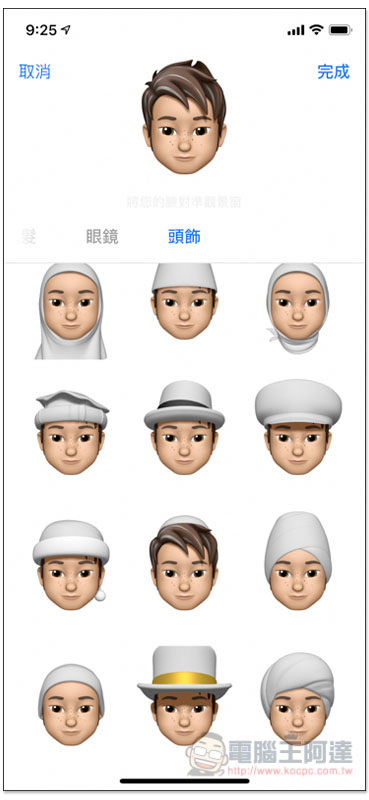Select the fedora with dark band

coord(184,428)
